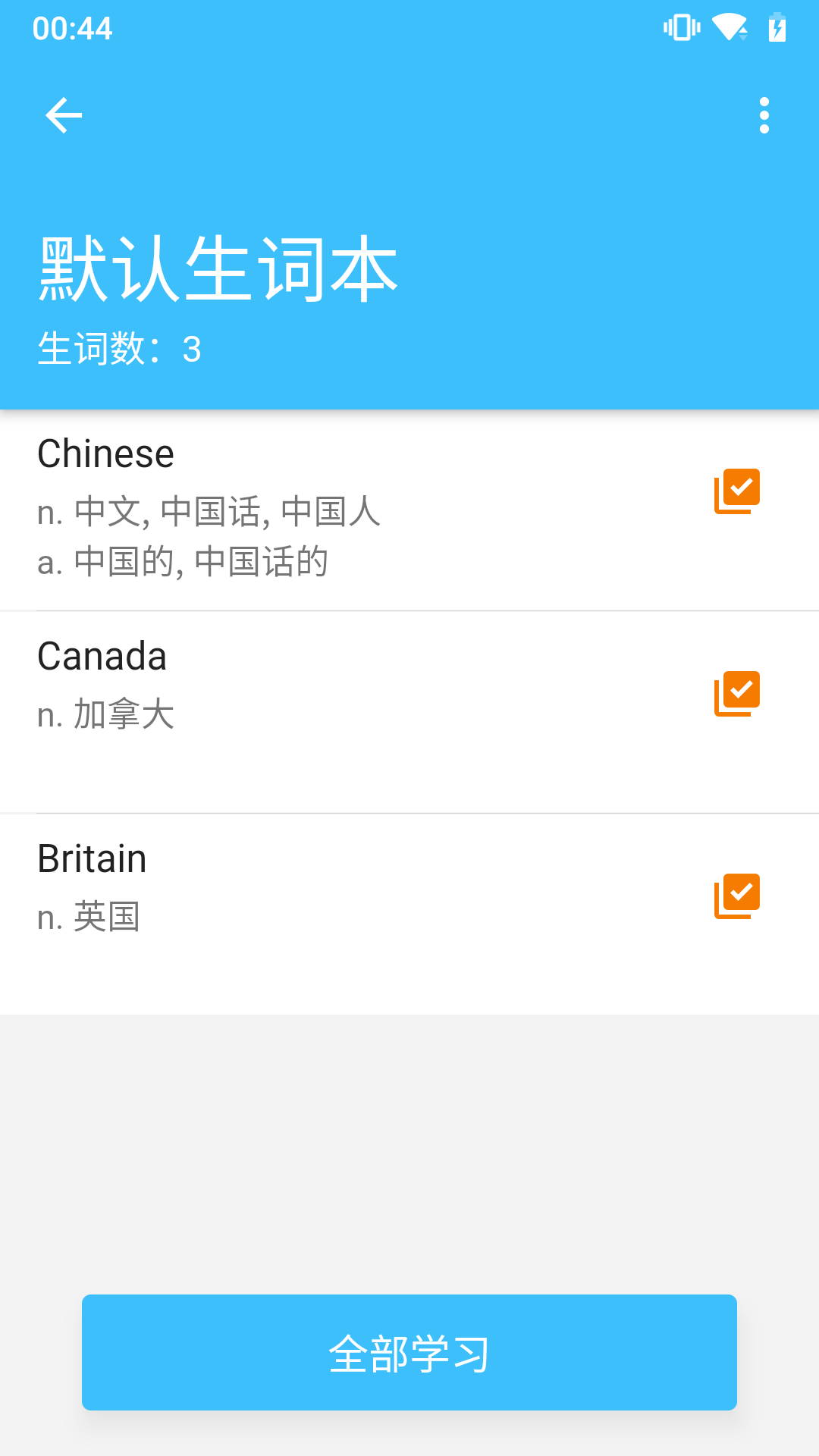
Task: Tap the definition n. 英国 under Britain
Action: pos(91,916)
